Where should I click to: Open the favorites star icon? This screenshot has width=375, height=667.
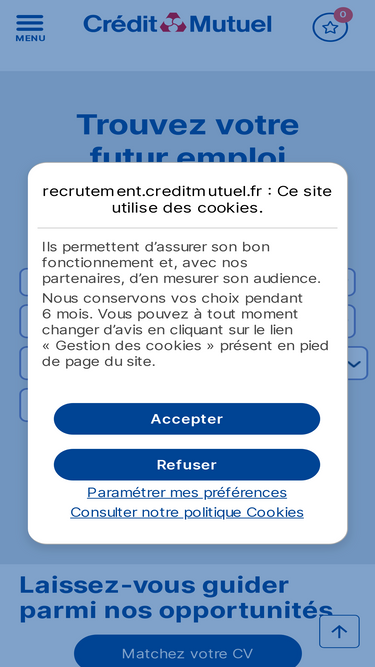[x=330, y=28]
